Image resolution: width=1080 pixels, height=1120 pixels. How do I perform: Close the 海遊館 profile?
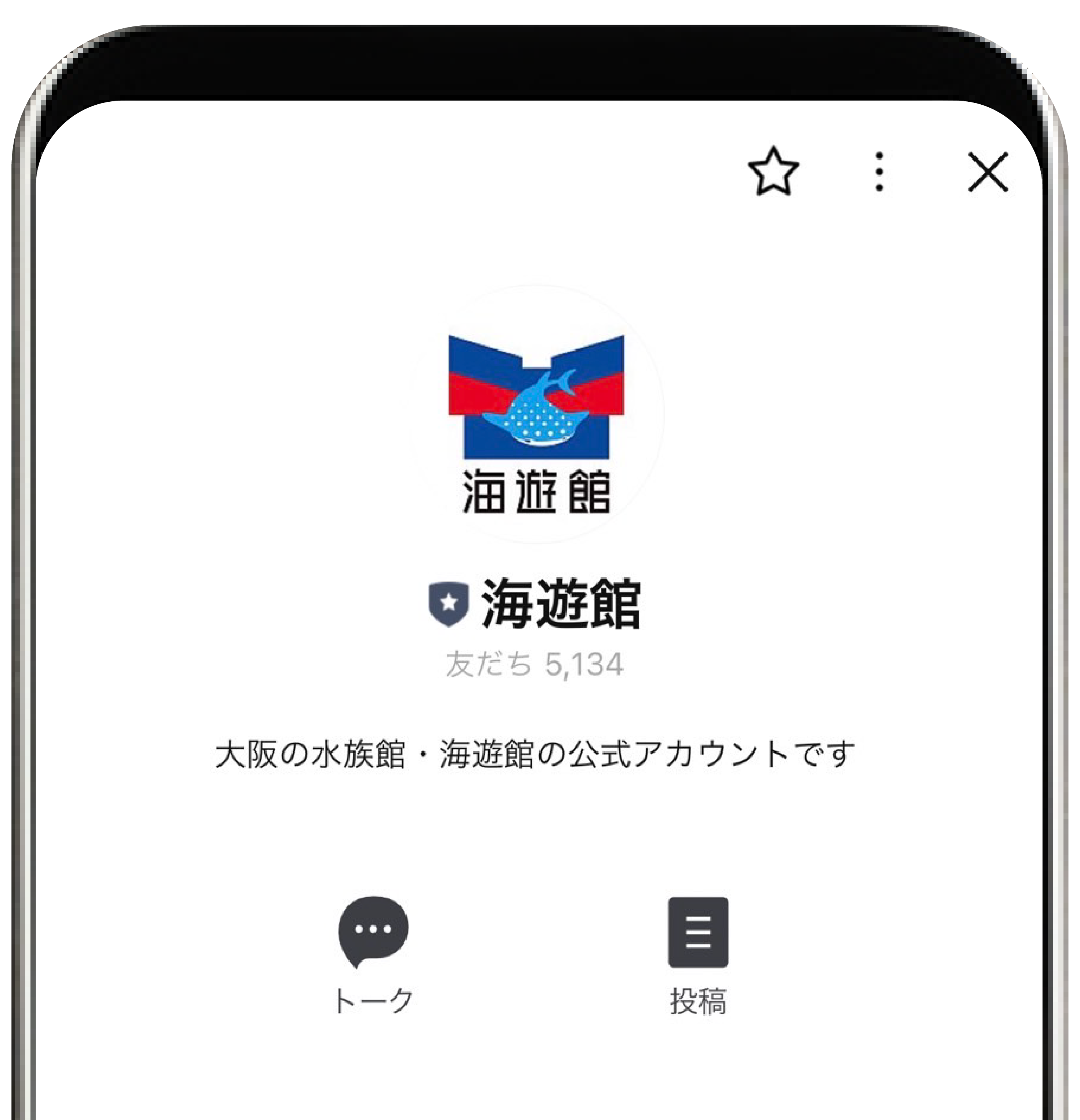(988, 172)
